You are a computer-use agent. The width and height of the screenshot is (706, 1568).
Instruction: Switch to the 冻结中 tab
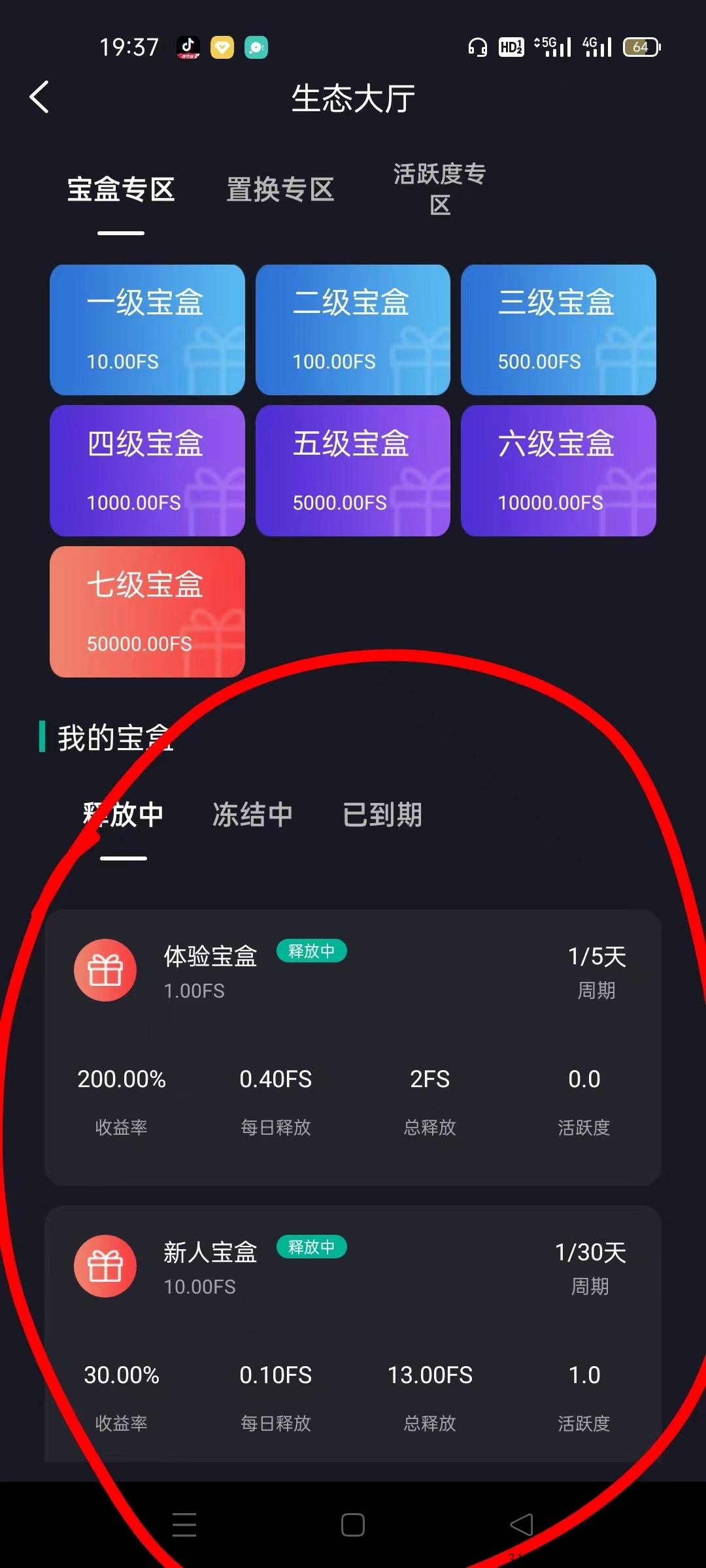(252, 815)
